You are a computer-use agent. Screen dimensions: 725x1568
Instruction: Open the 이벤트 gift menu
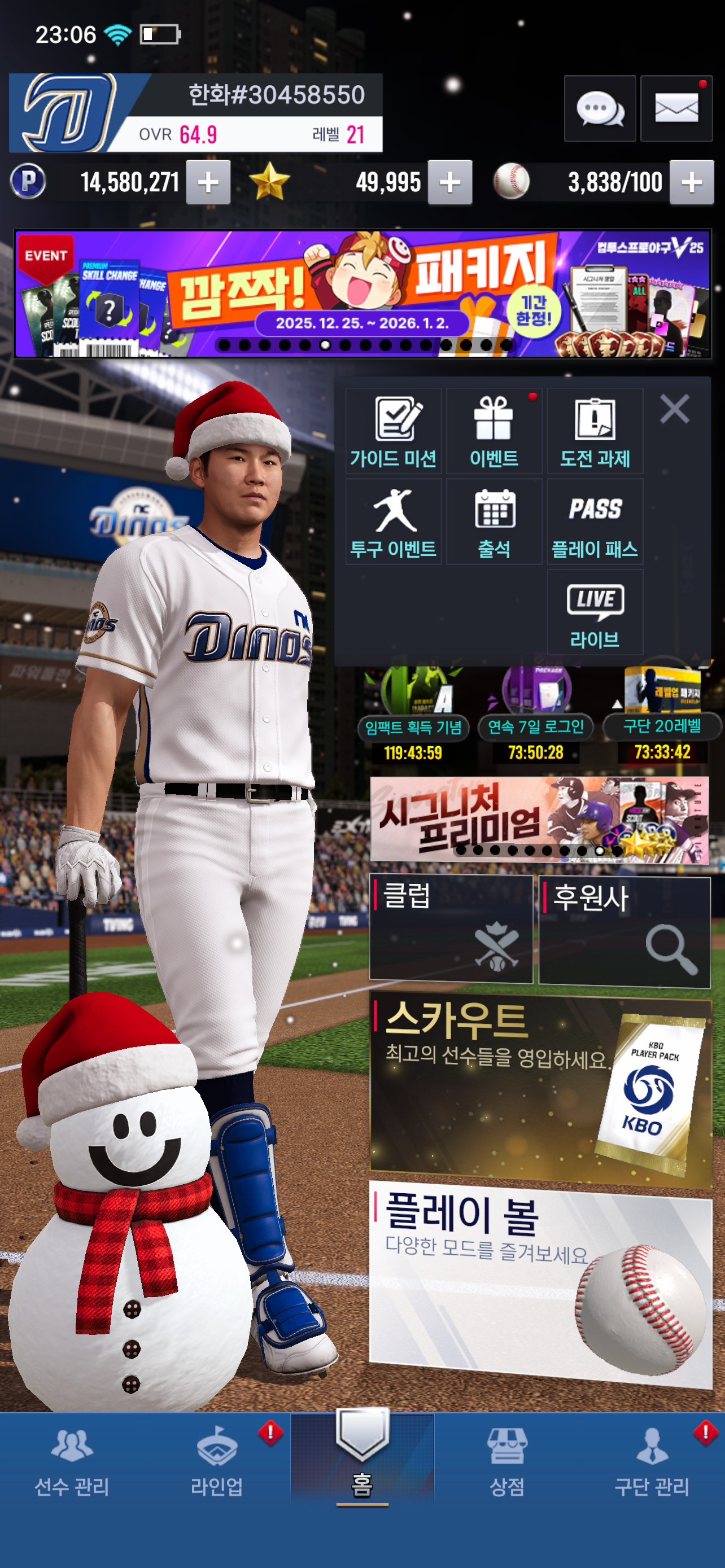(493, 432)
